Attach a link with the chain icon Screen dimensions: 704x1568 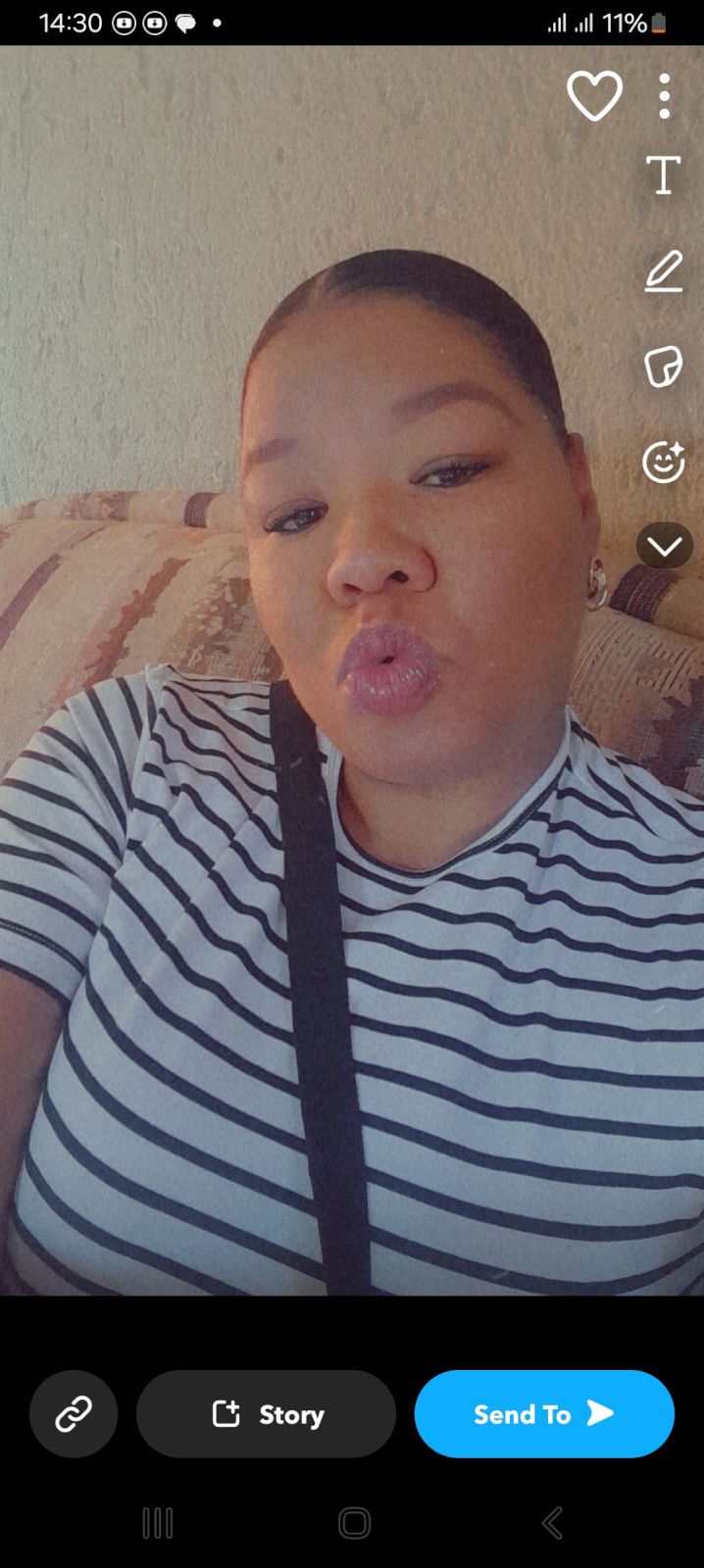click(74, 1414)
